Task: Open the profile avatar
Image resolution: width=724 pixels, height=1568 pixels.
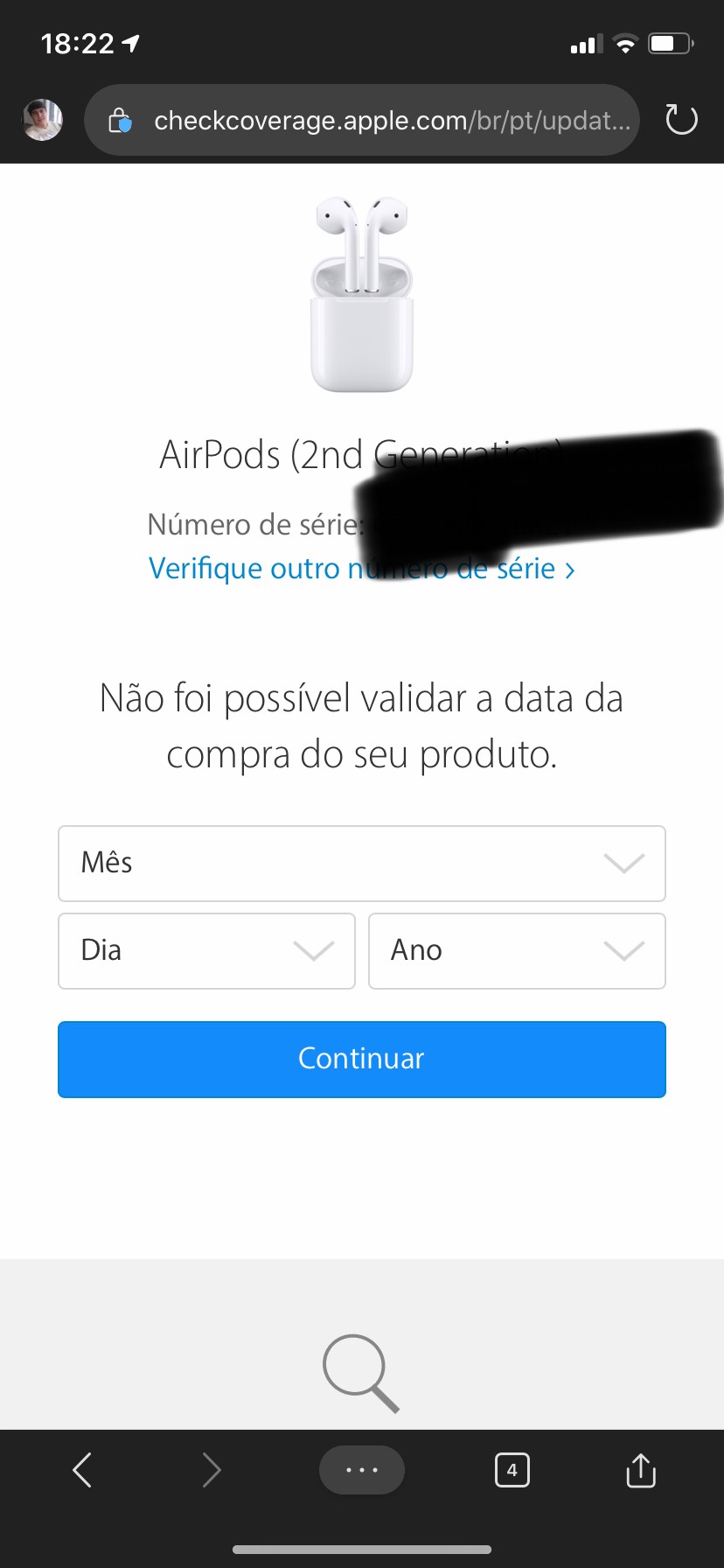Action: coord(42,121)
